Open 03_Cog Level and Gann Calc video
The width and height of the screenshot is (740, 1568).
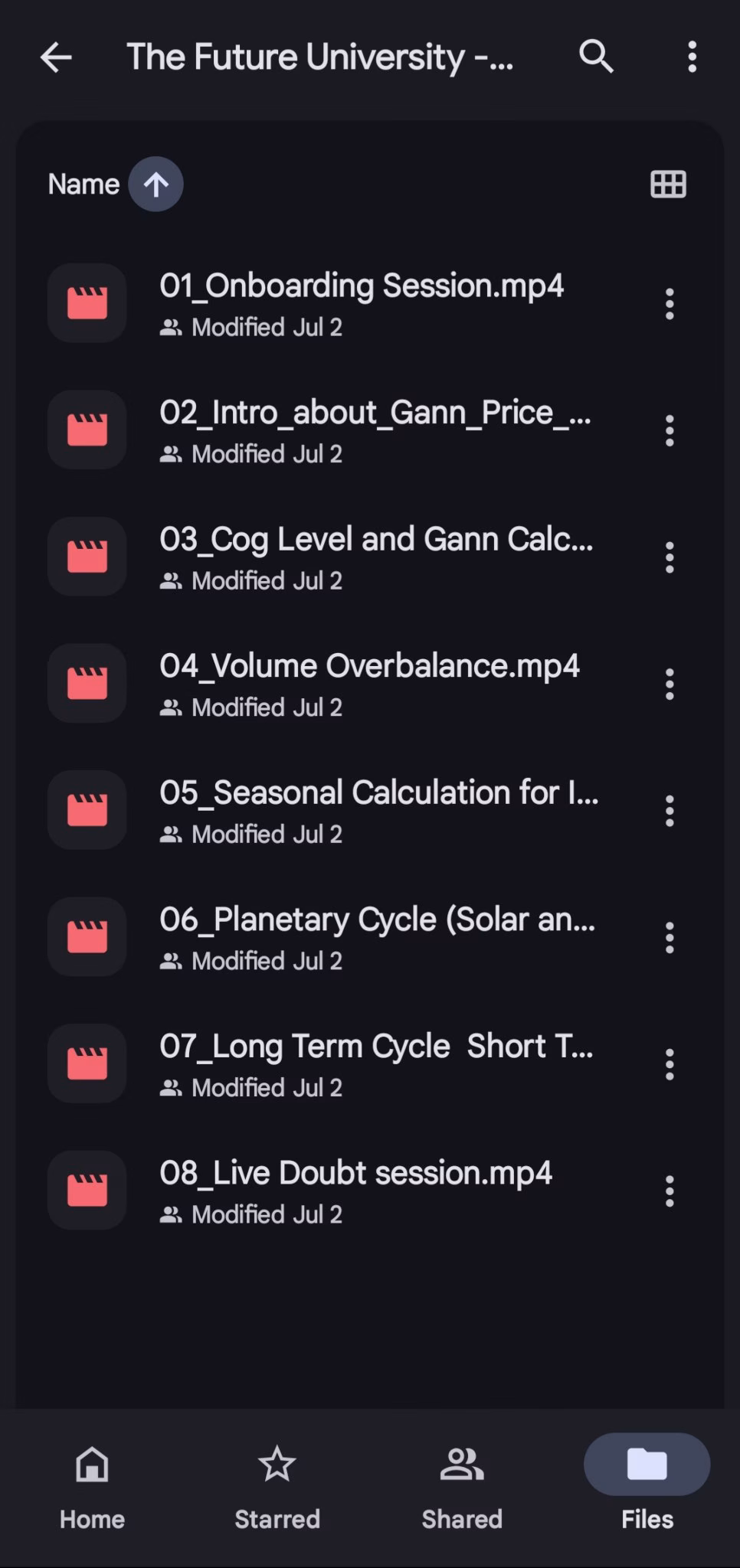pos(375,557)
